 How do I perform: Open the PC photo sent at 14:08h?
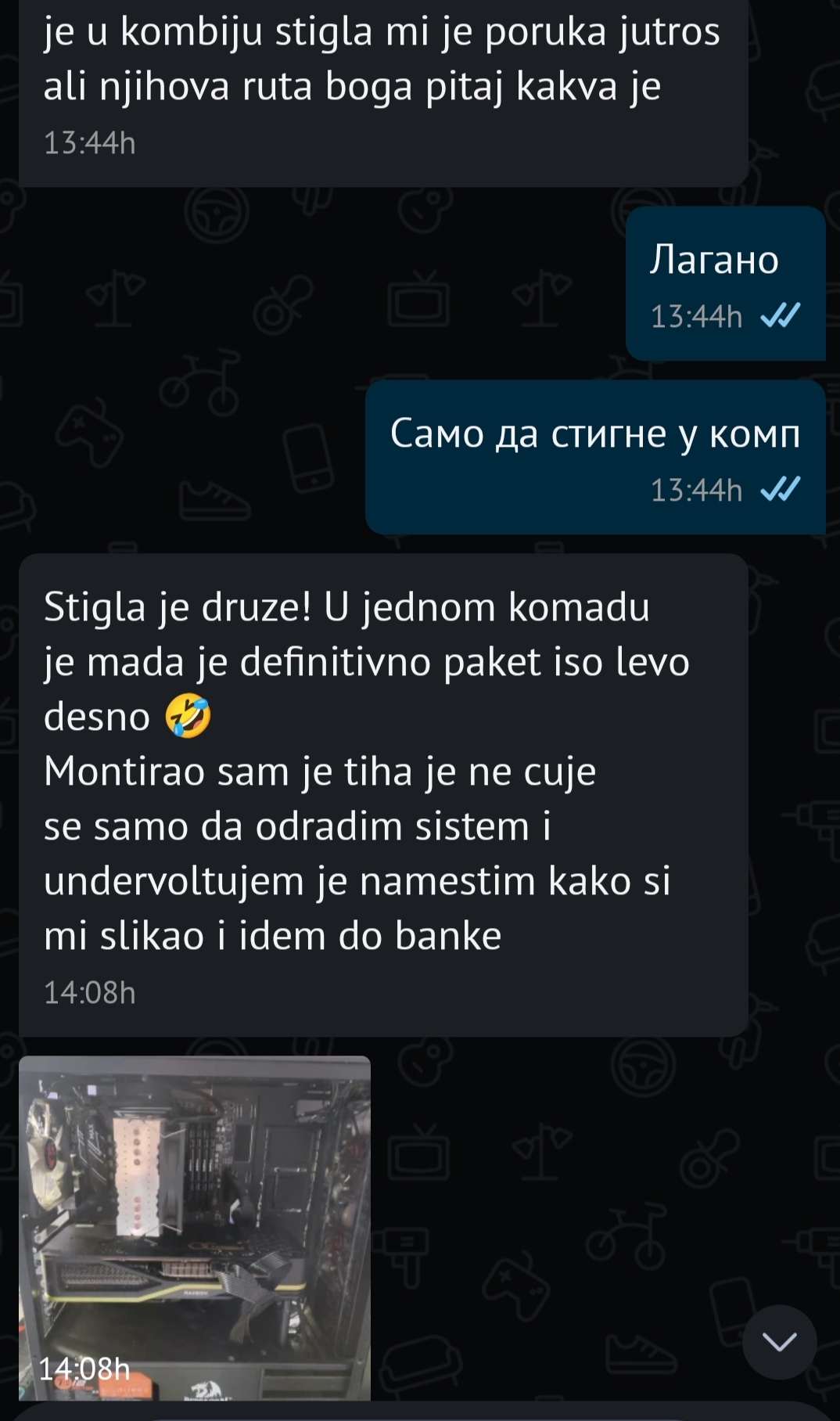(195, 1228)
